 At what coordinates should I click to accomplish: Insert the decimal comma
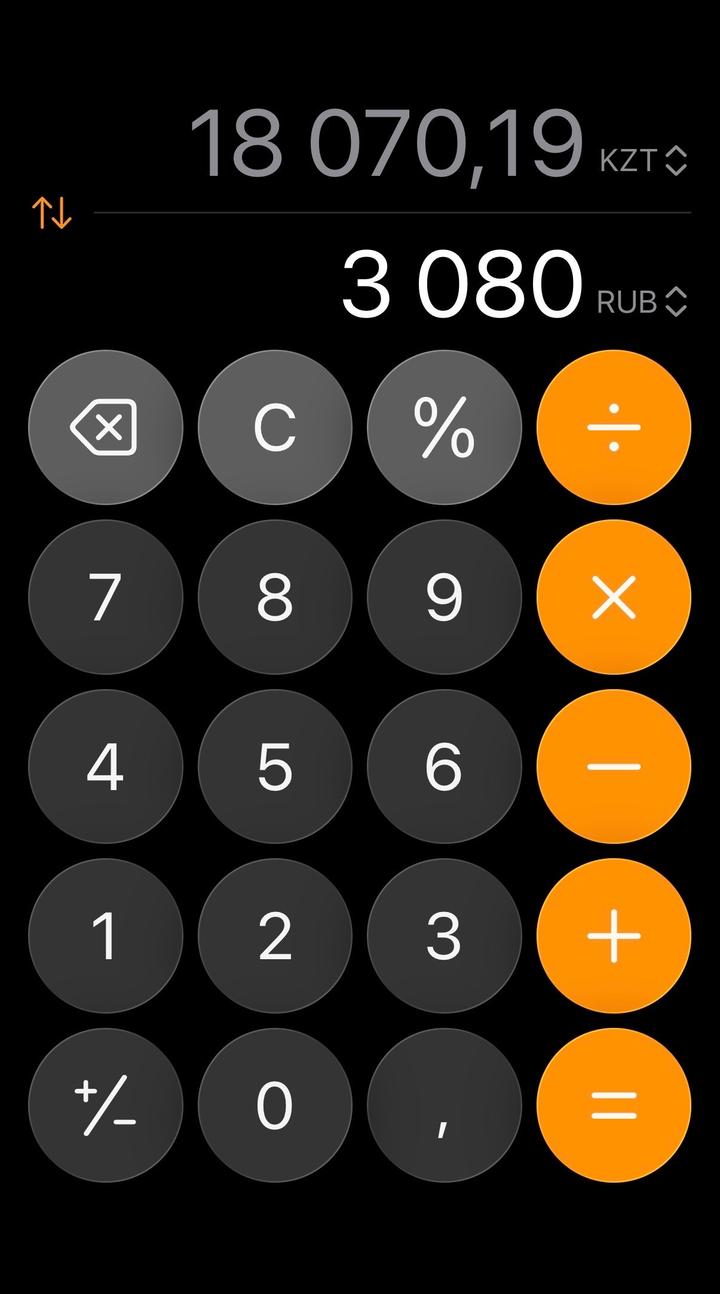click(444, 1106)
